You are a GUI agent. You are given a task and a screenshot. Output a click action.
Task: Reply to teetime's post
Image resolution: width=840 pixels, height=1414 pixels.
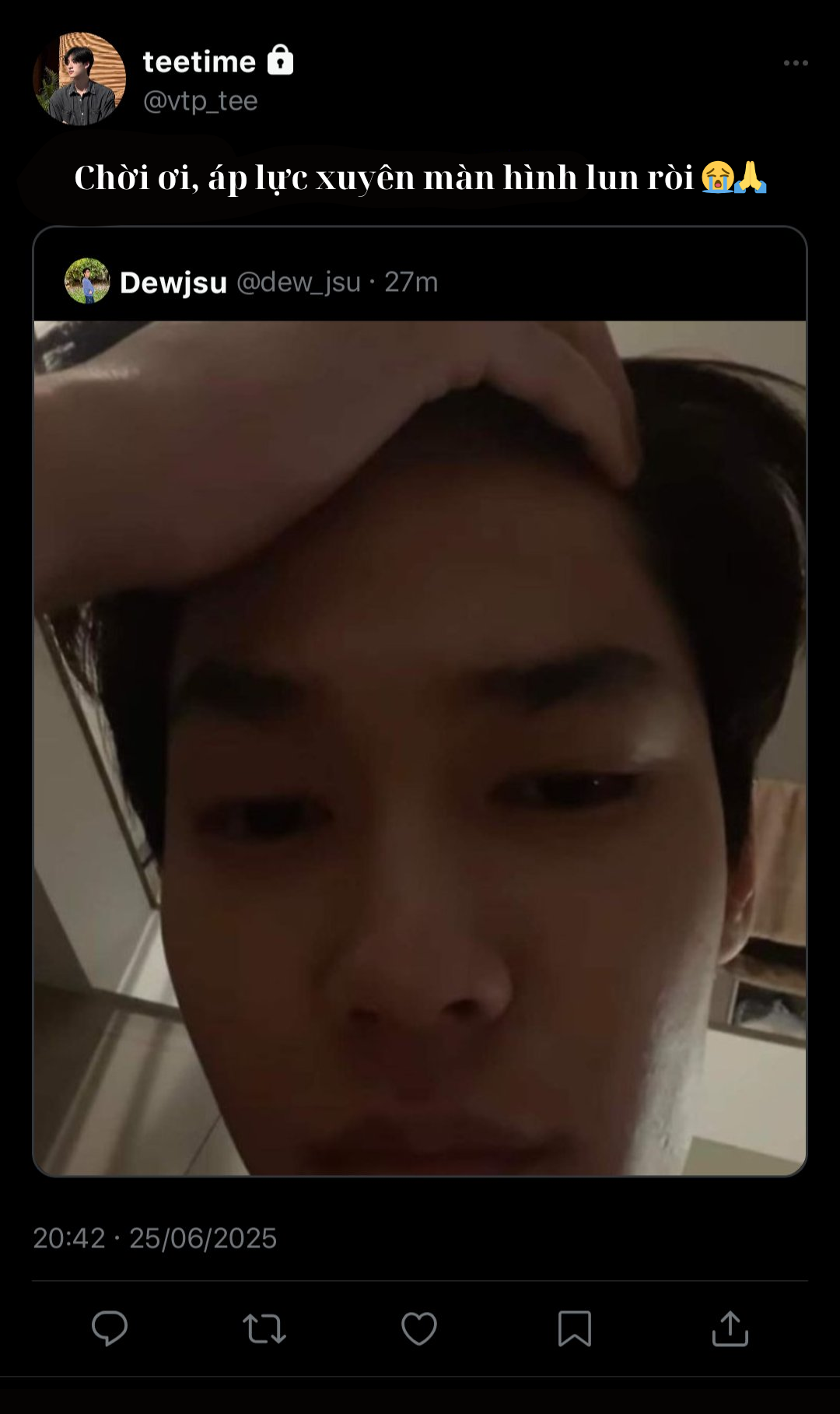(x=110, y=1328)
